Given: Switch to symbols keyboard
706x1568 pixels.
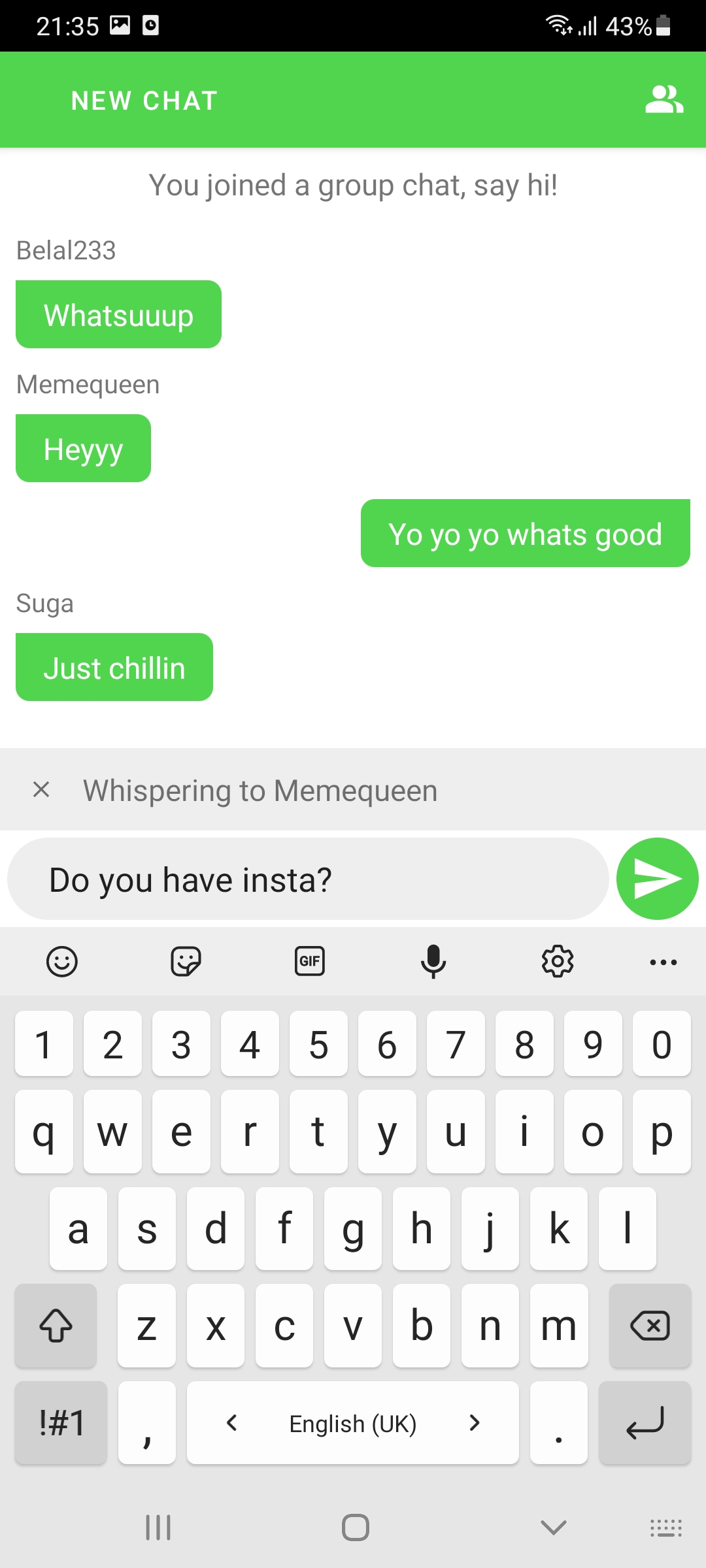Looking at the screenshot, I should point(61,1422).
